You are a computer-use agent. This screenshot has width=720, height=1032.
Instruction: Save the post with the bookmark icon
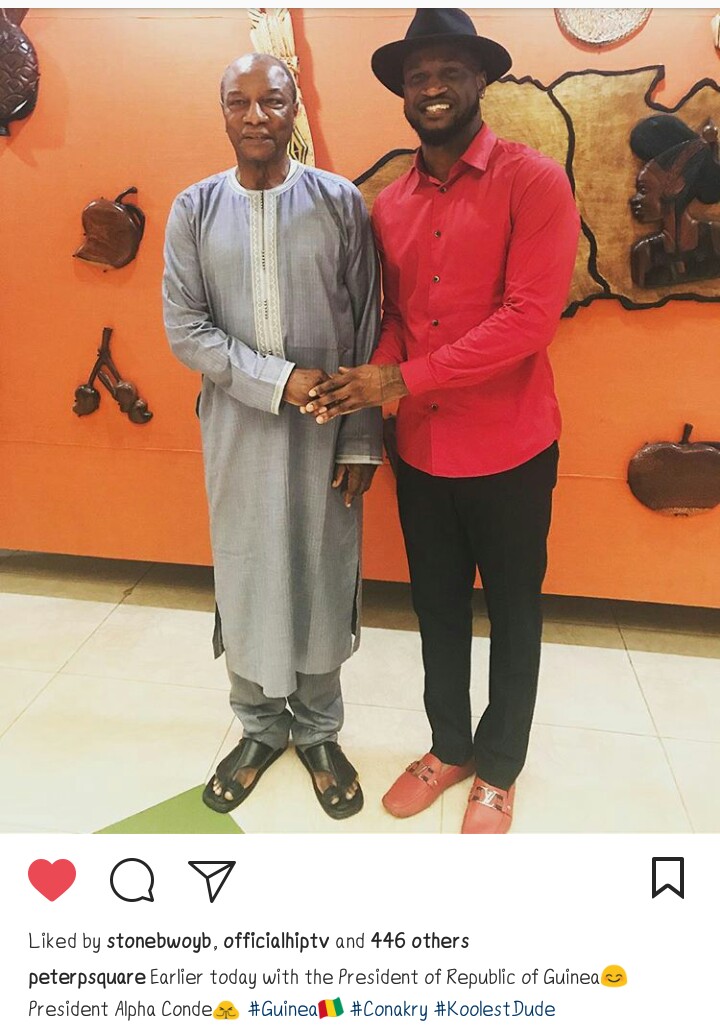tap(667, 878)
